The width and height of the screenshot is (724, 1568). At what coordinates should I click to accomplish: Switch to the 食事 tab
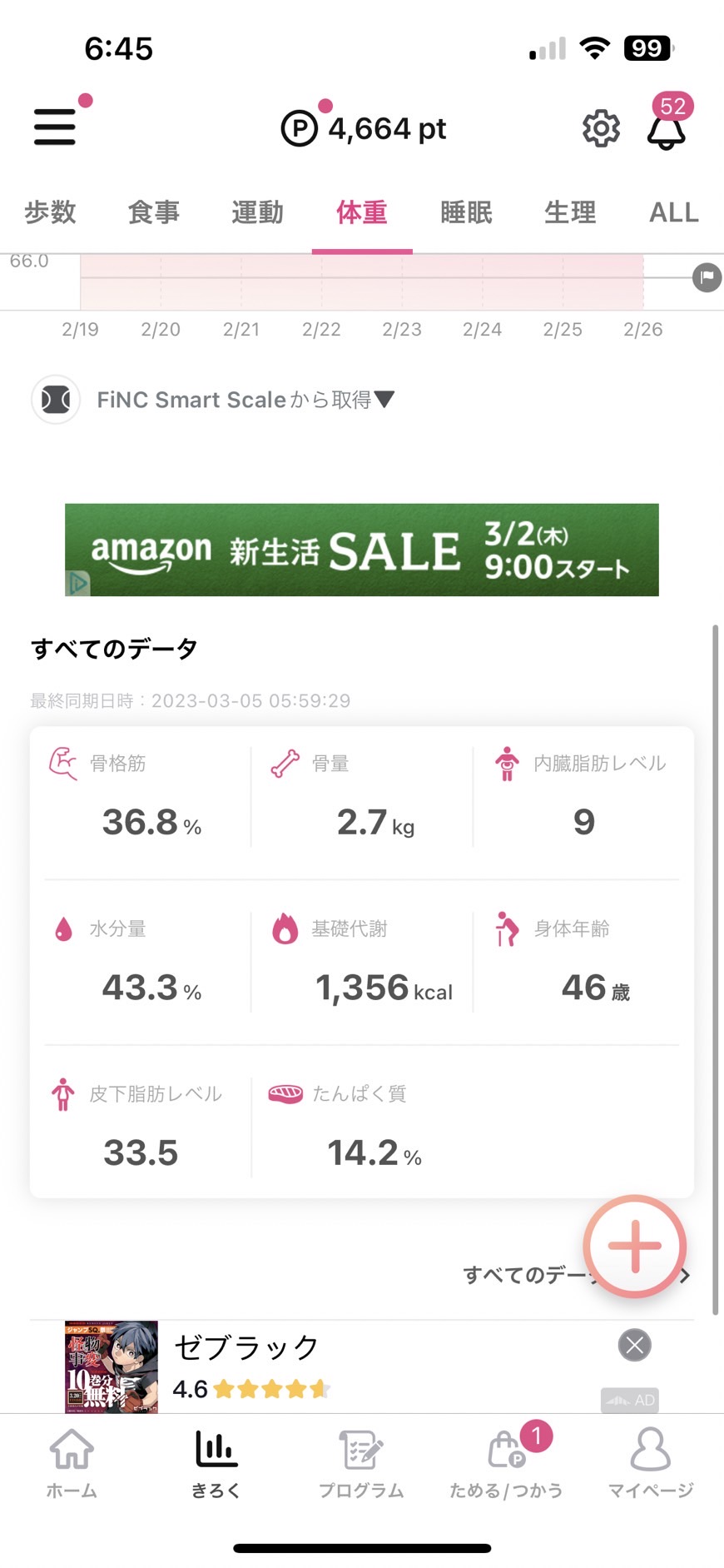pyautogui.click(x=154, y=212)
